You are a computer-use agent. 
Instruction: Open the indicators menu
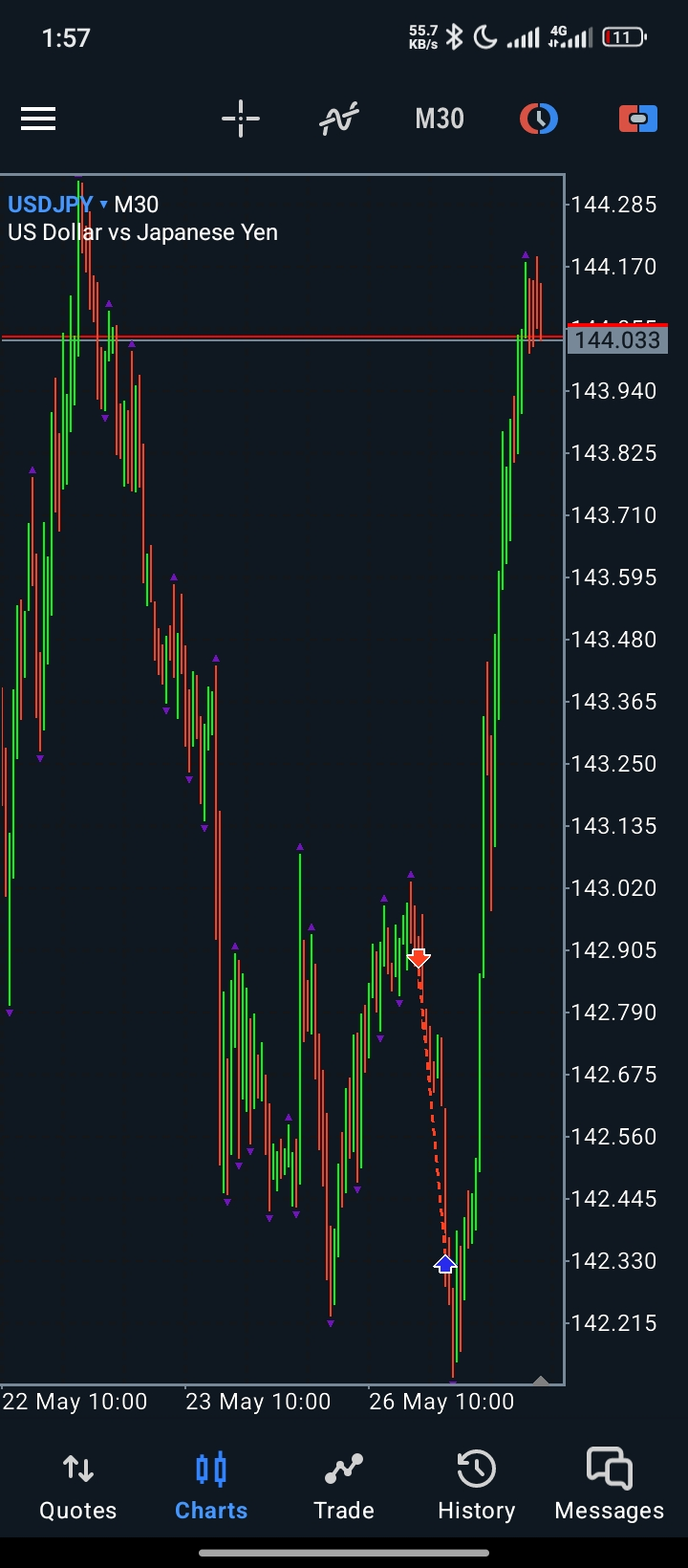coord(339,119)
